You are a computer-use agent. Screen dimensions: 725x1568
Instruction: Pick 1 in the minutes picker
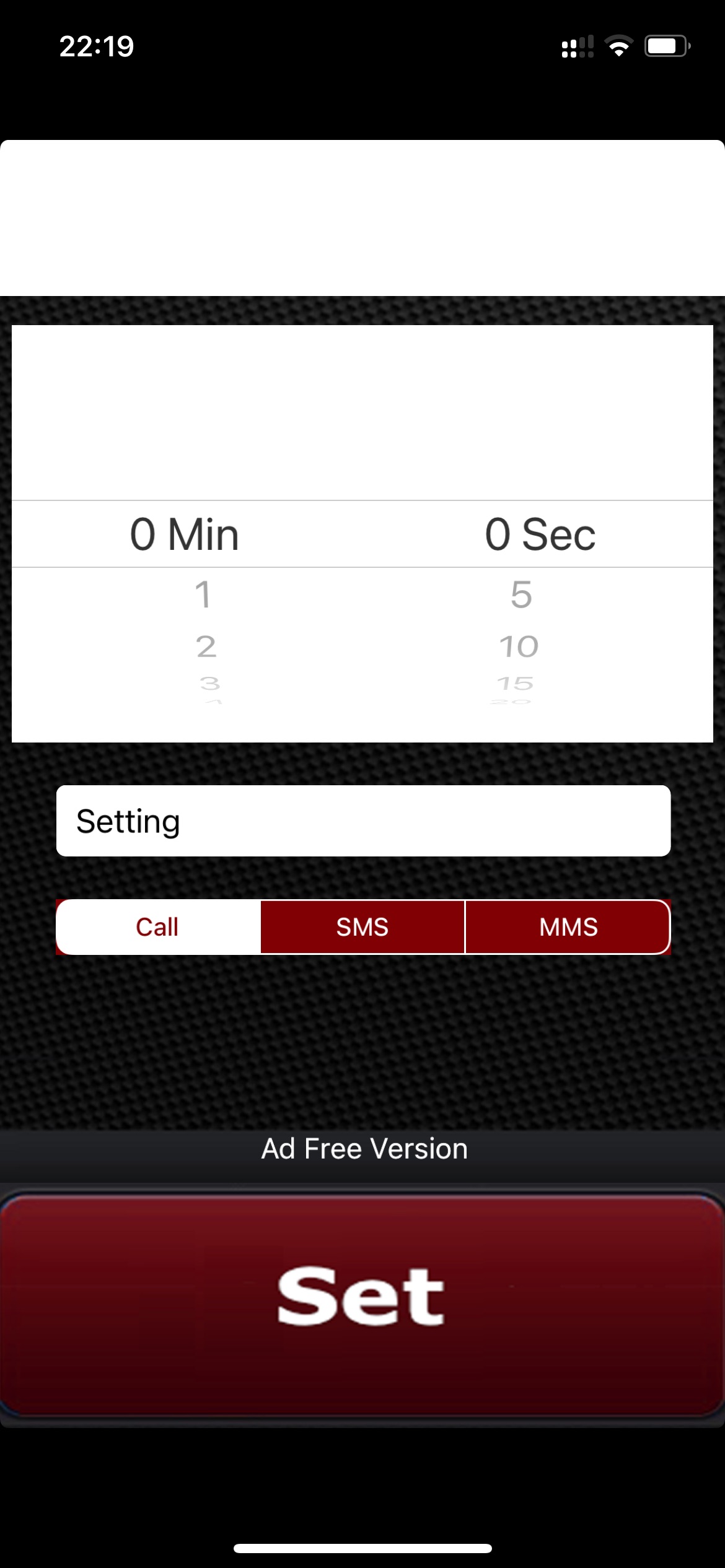(203, 595)
